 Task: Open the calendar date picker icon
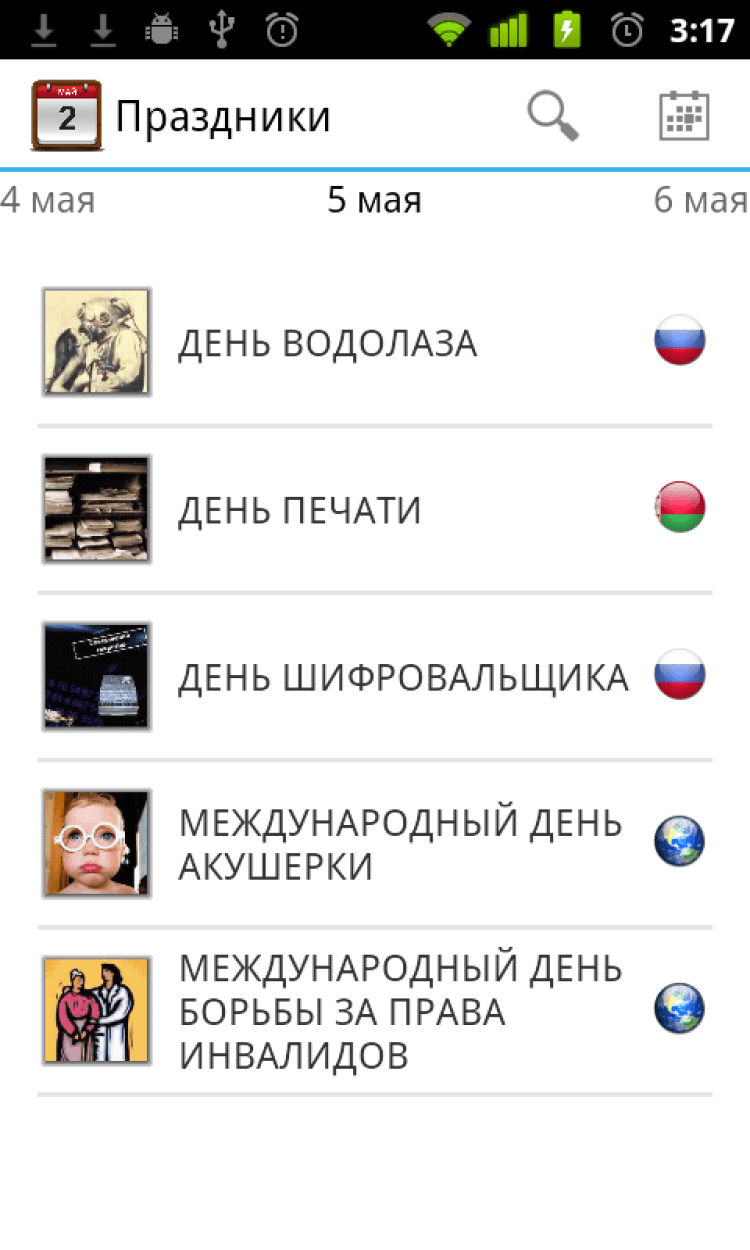tap(684, 117)
